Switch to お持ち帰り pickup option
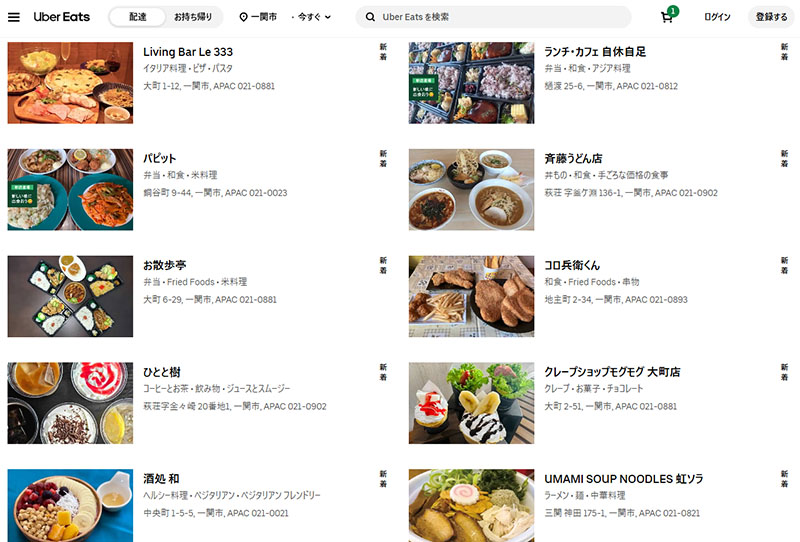 click(193, 17)
